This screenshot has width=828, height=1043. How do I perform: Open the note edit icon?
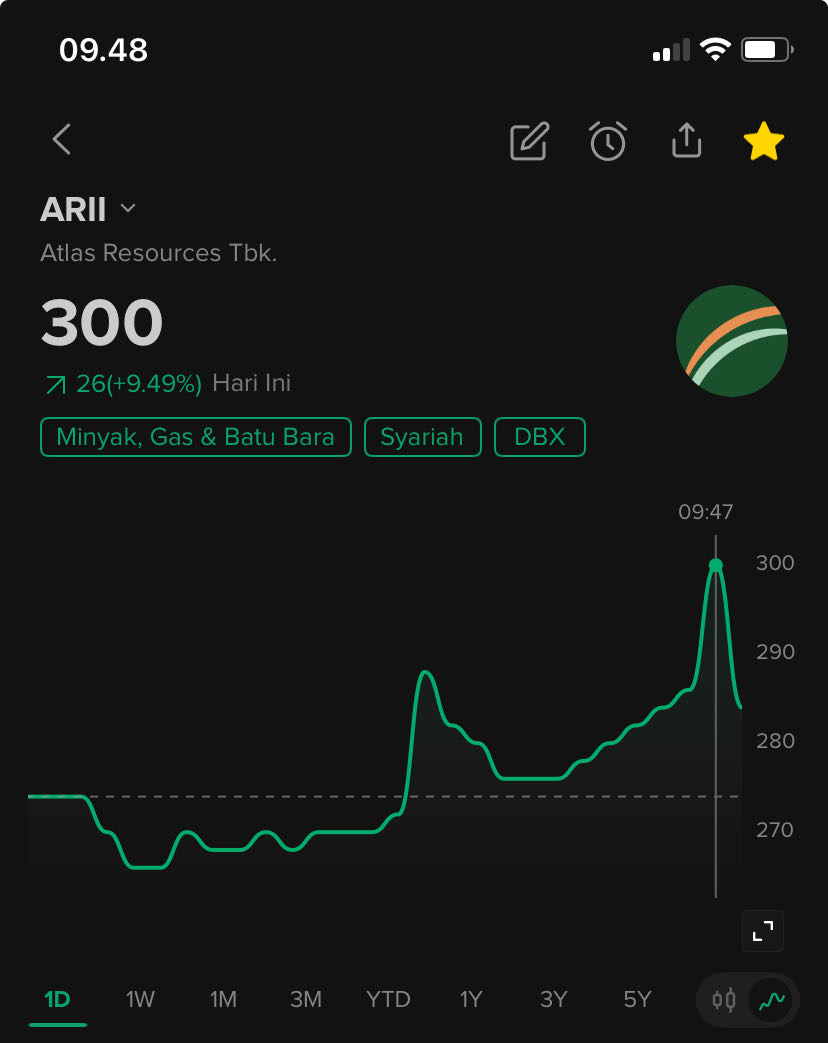(x=529, y=141)
